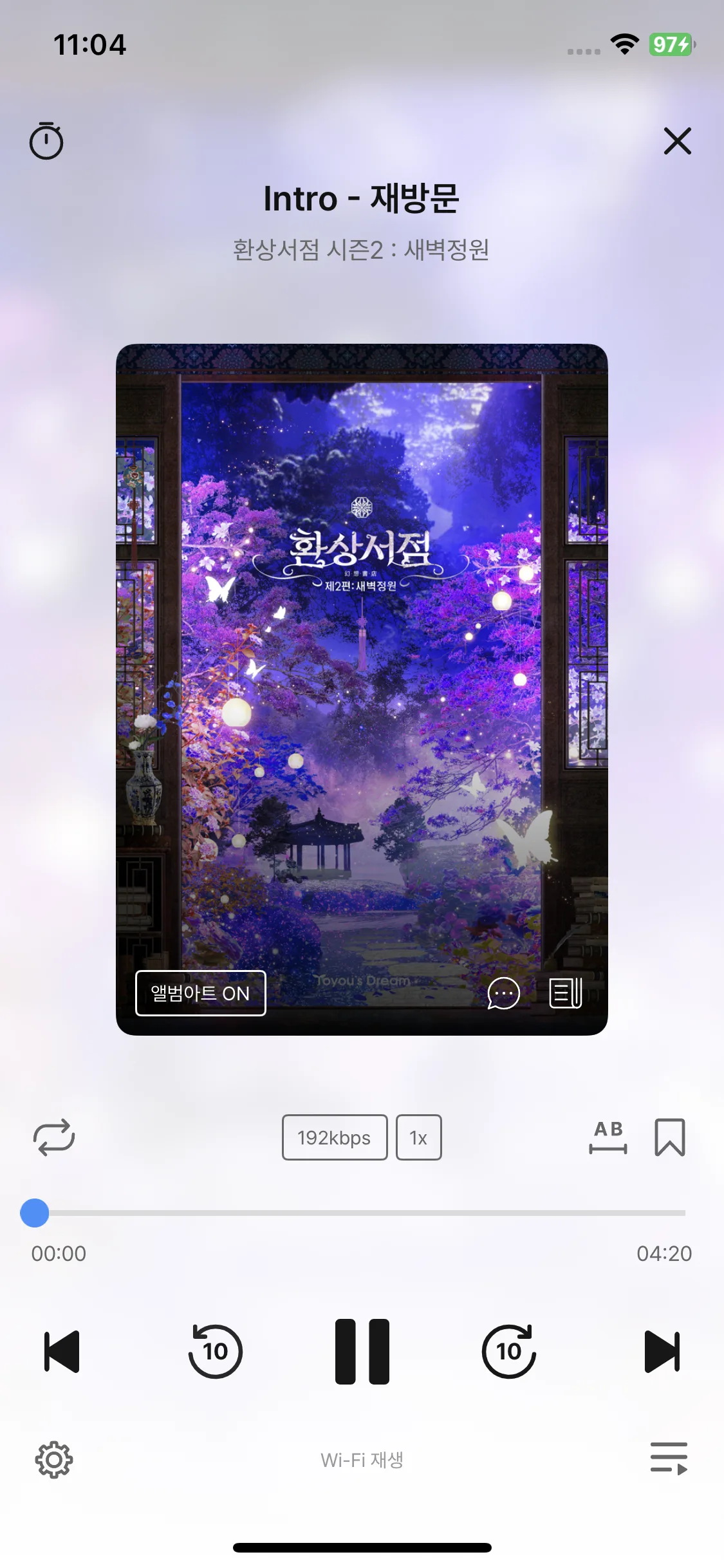724x1568 pixels.
Task: Toggle repeat mode
Action: click(54, 1137)
